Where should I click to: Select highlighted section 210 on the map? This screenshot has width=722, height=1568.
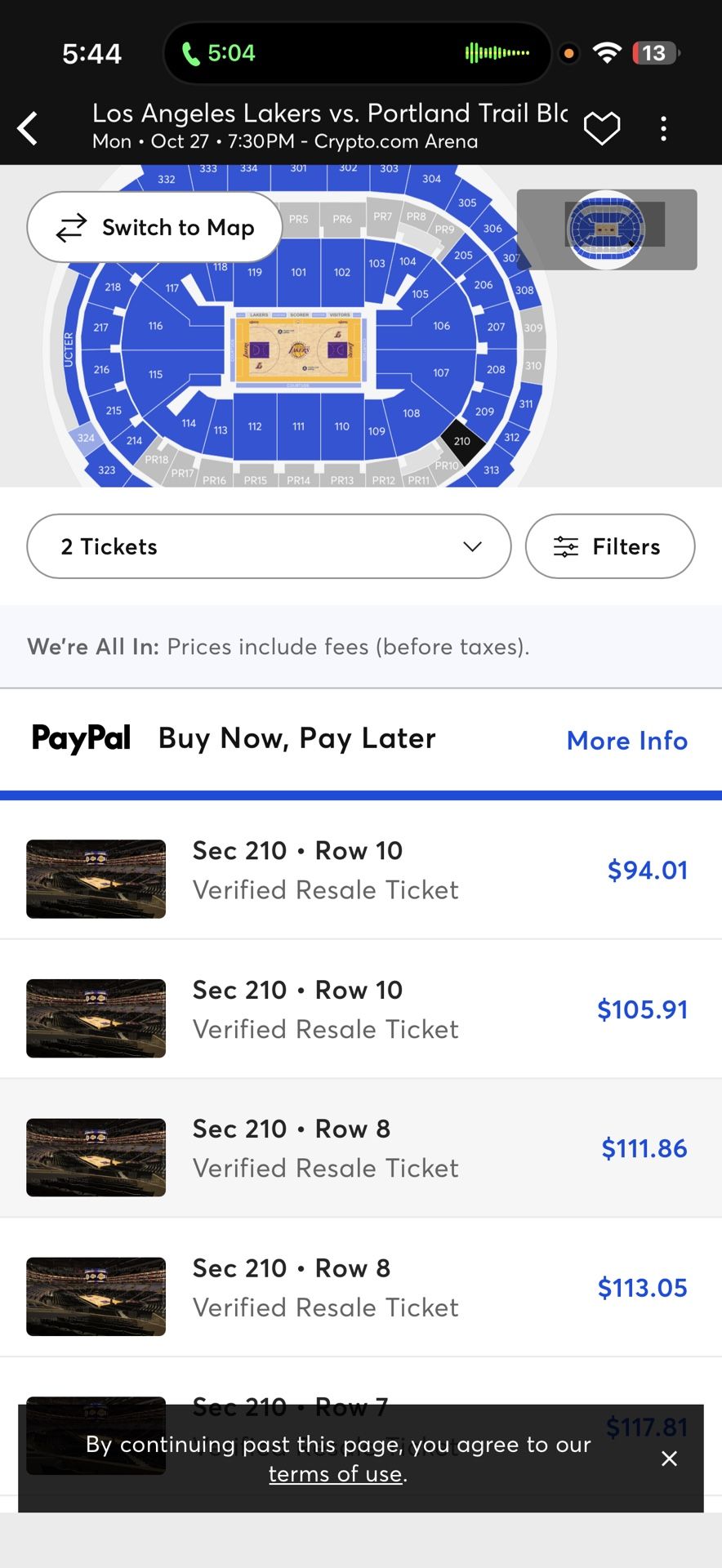[x=461, y=441]
